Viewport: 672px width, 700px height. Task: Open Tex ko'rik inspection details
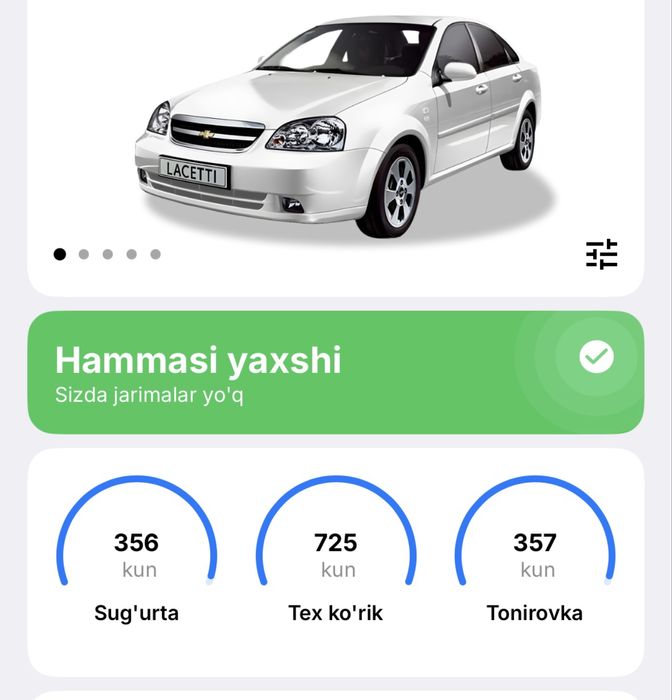(x=336, y=556)
